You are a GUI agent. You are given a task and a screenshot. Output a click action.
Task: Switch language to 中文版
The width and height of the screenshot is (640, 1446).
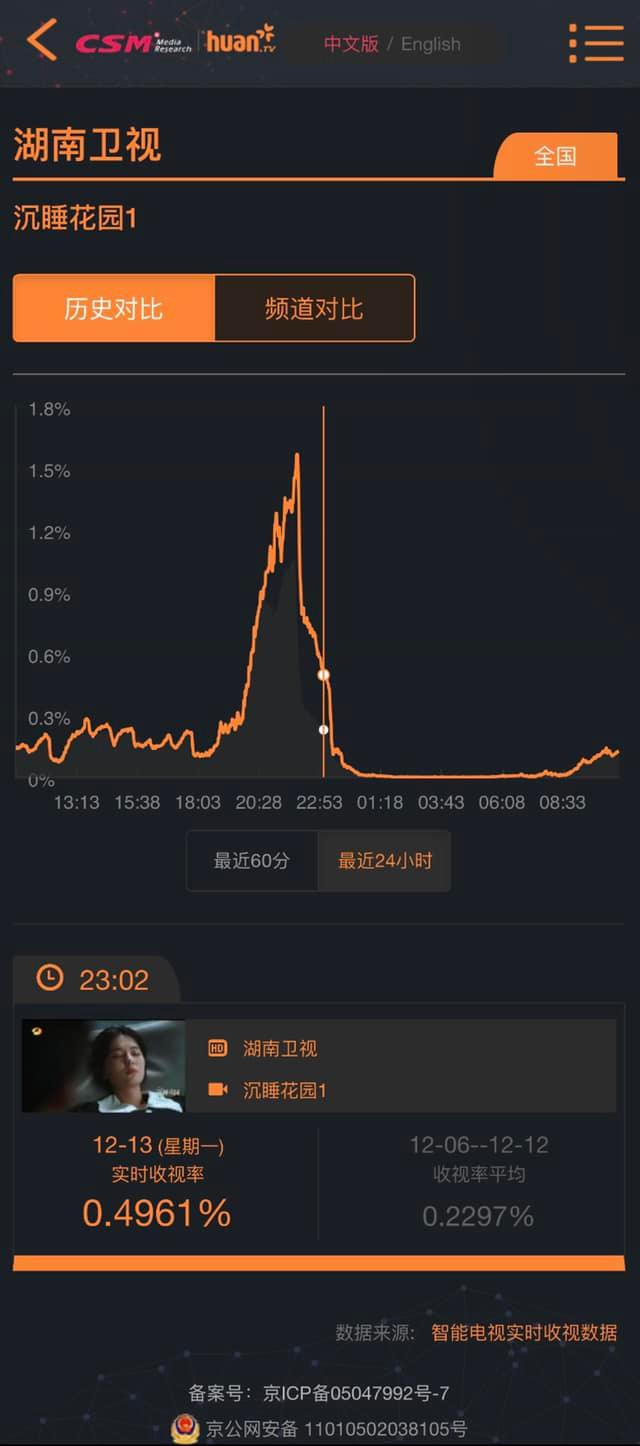tap(351, 44)
